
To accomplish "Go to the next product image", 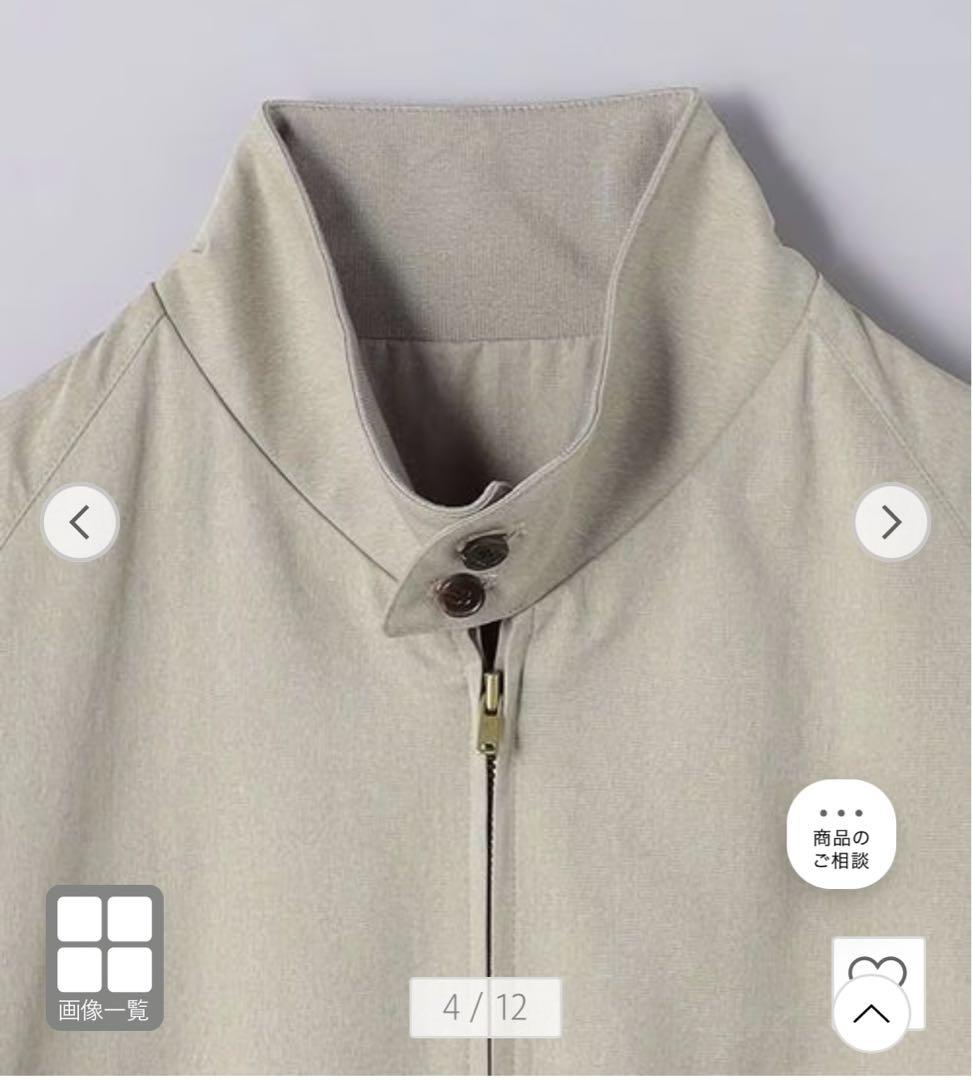I will click(892, 522).
